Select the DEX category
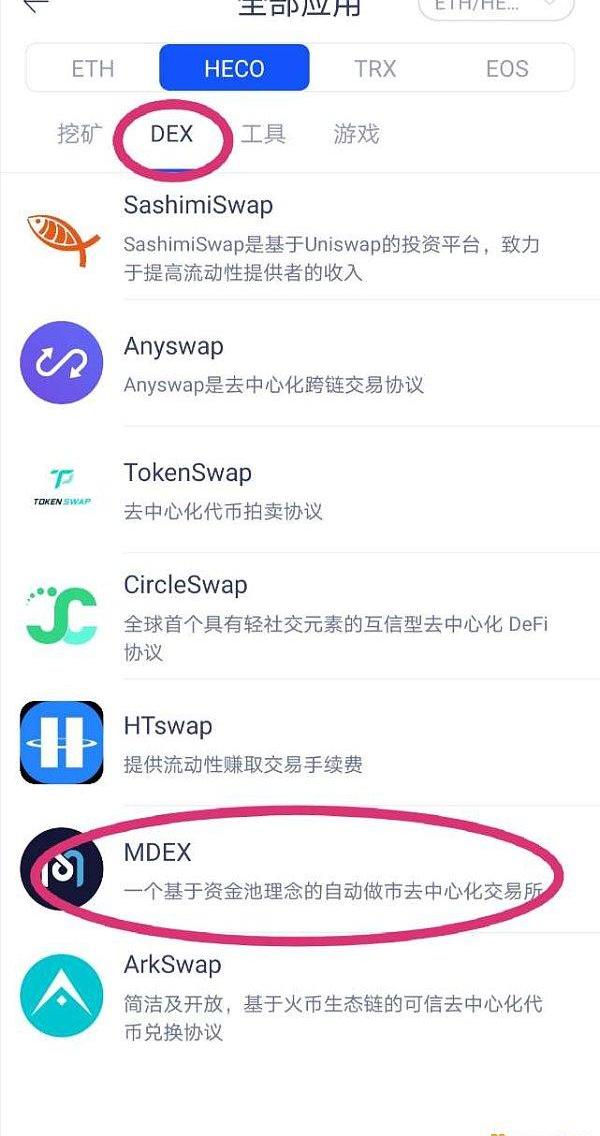Viewport: 600px width, 1136px height. pyautogui.click(x=172, y=134)
